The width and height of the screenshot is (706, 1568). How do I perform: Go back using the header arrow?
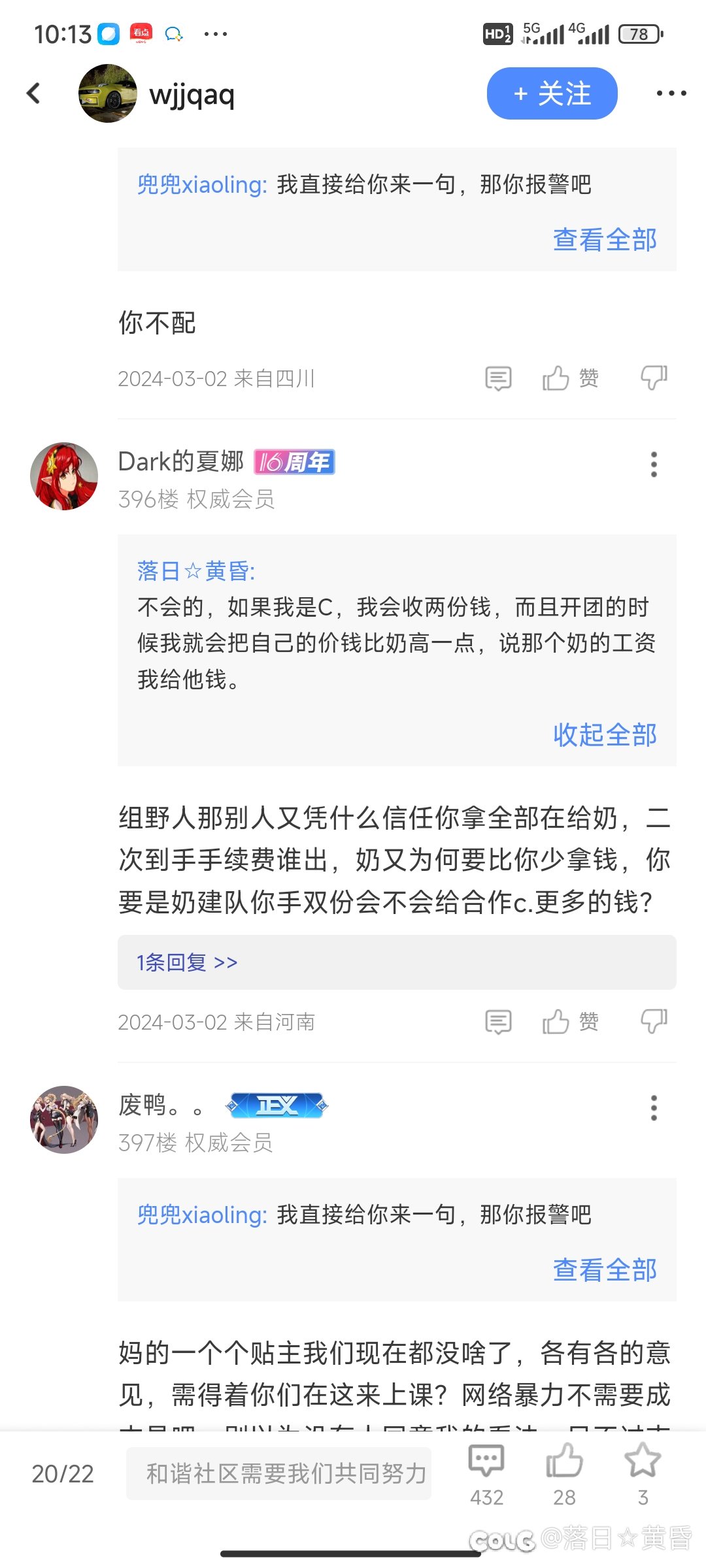(34, 93)
